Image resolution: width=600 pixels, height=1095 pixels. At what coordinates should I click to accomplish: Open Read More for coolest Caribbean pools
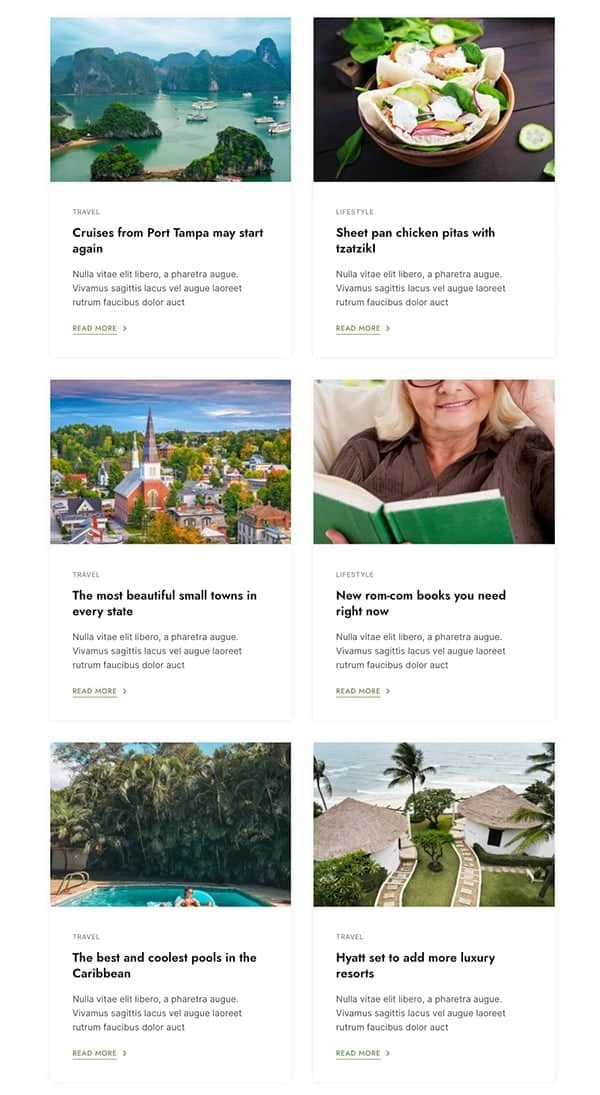point(99,1053)
